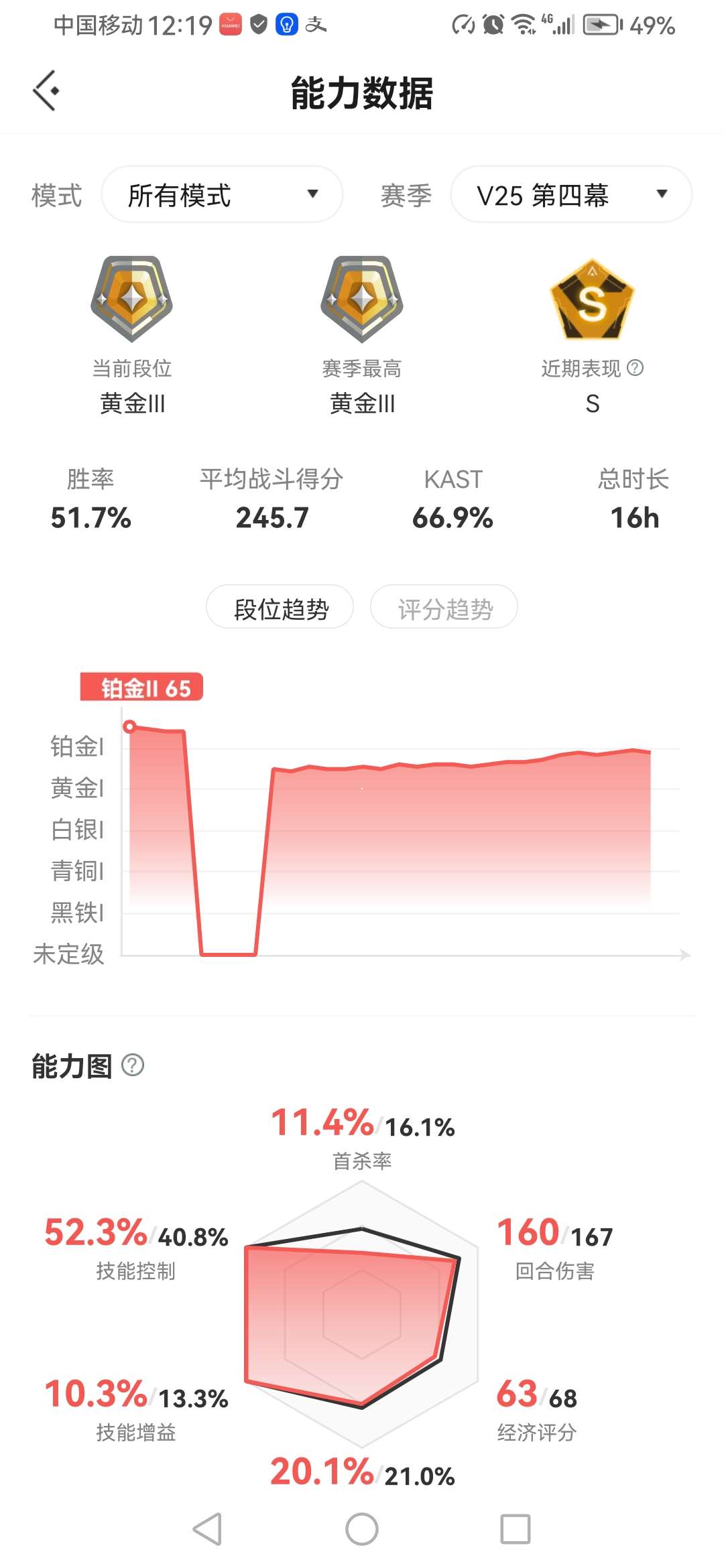Image resolution: width=724 pixels, height=1568 pixels.
Task: Go back from the 能力数据 page
Action: pos(46,90)
